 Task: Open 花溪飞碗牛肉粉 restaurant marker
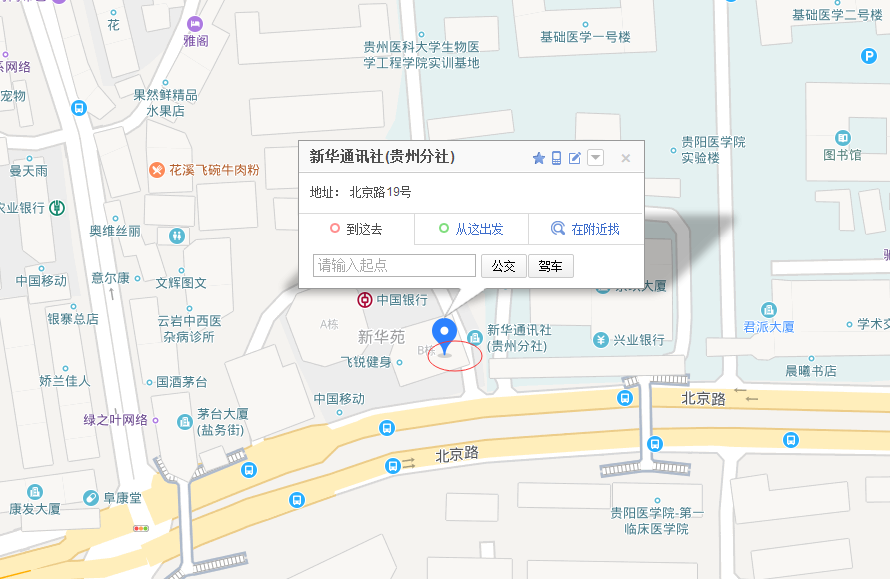(157, 170)
